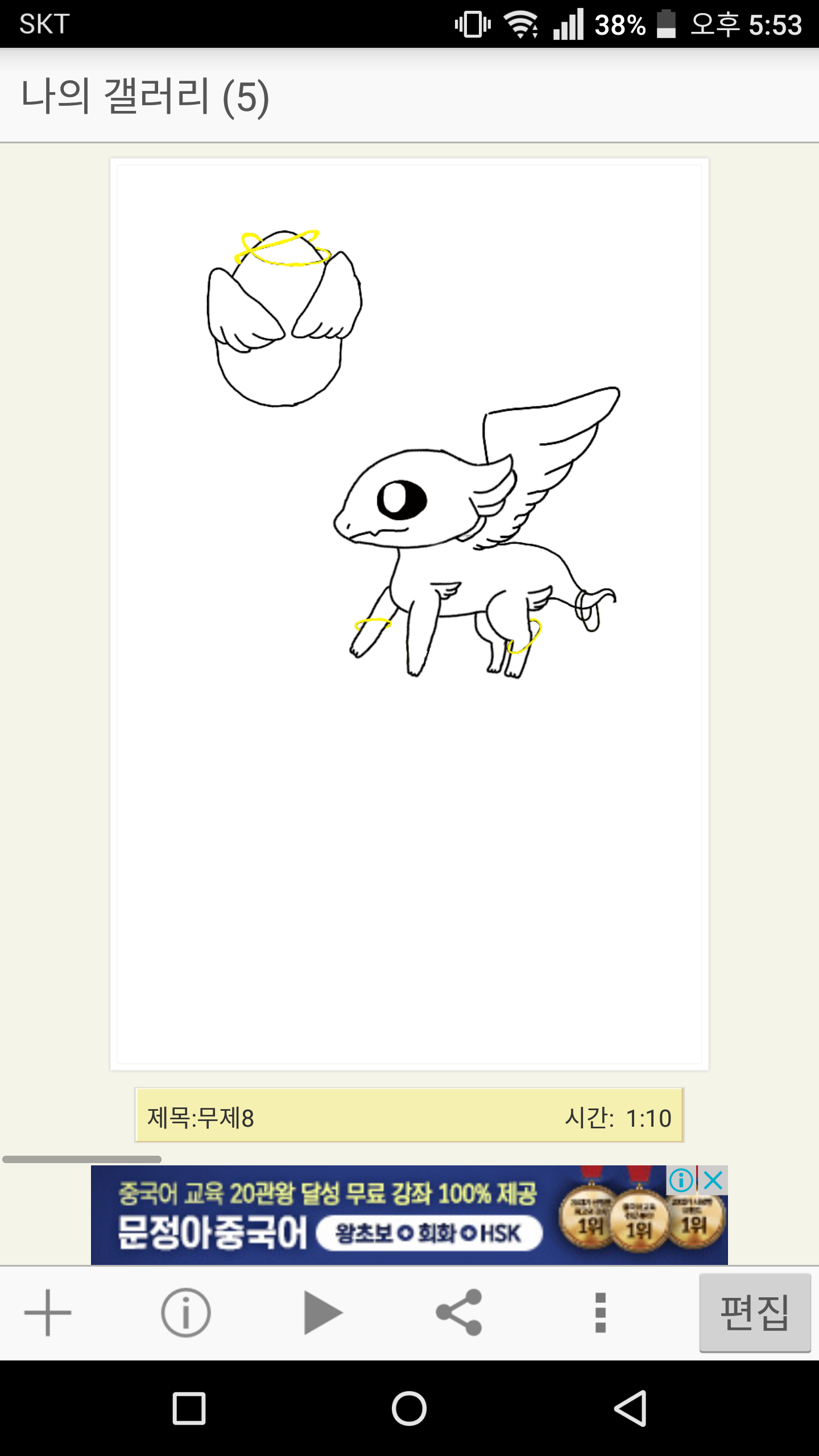
Task: Return to the home screen
Action: pos(409,1409)
